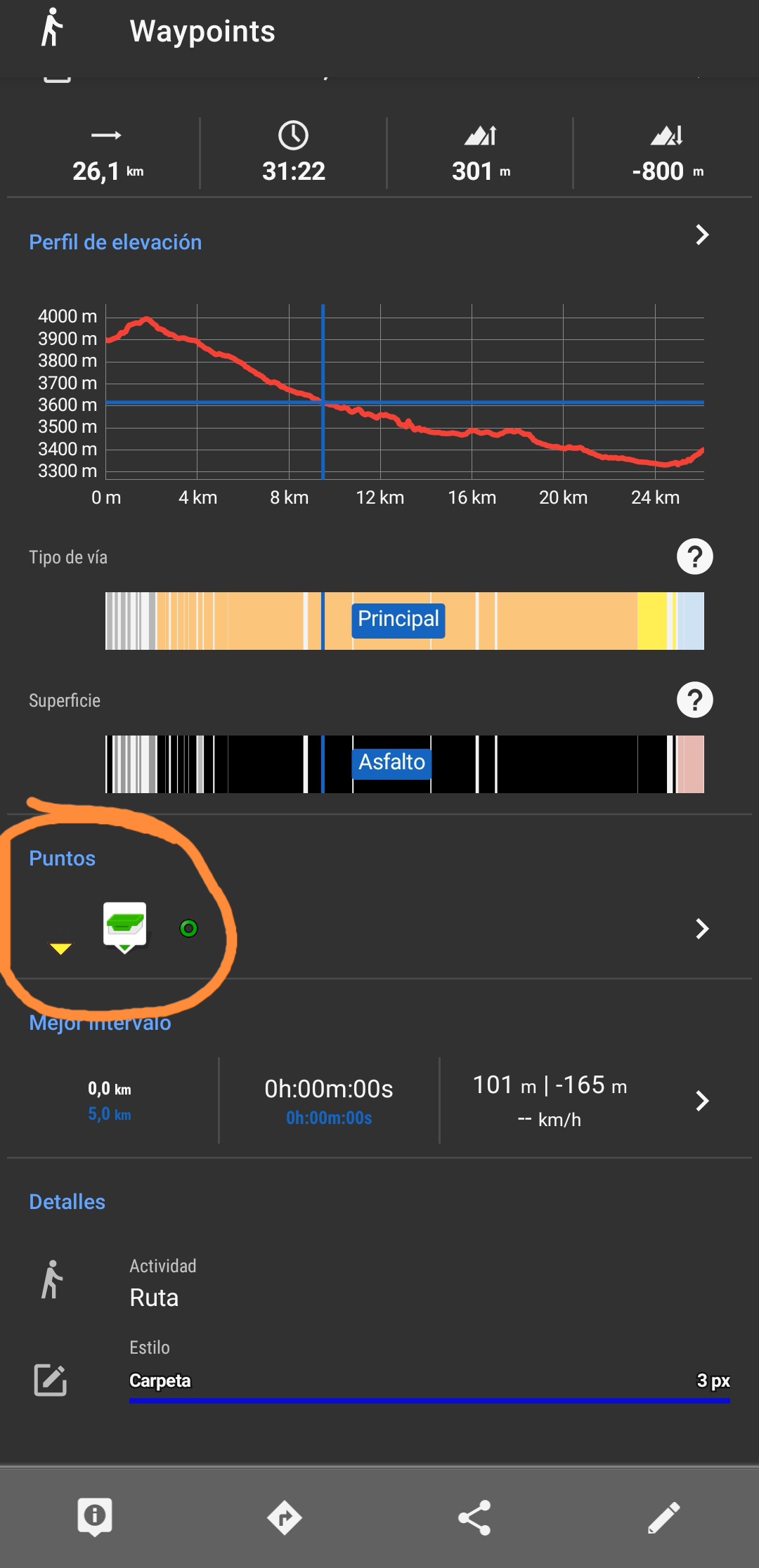Viewport: 759px width, 1568px height.
Task: Select the yellow triangle waypoint
Action: pyautogui.click(x=61, y=948)
